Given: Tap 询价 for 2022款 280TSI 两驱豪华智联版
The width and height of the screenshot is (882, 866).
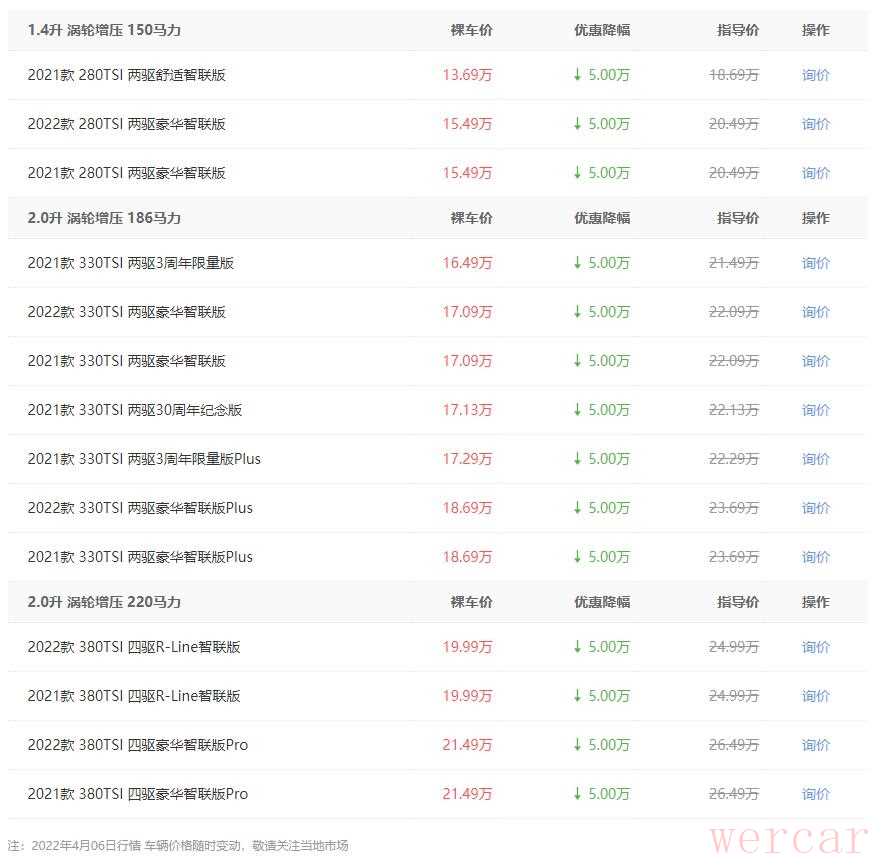Looking at the screenshot, I should 815,124.
